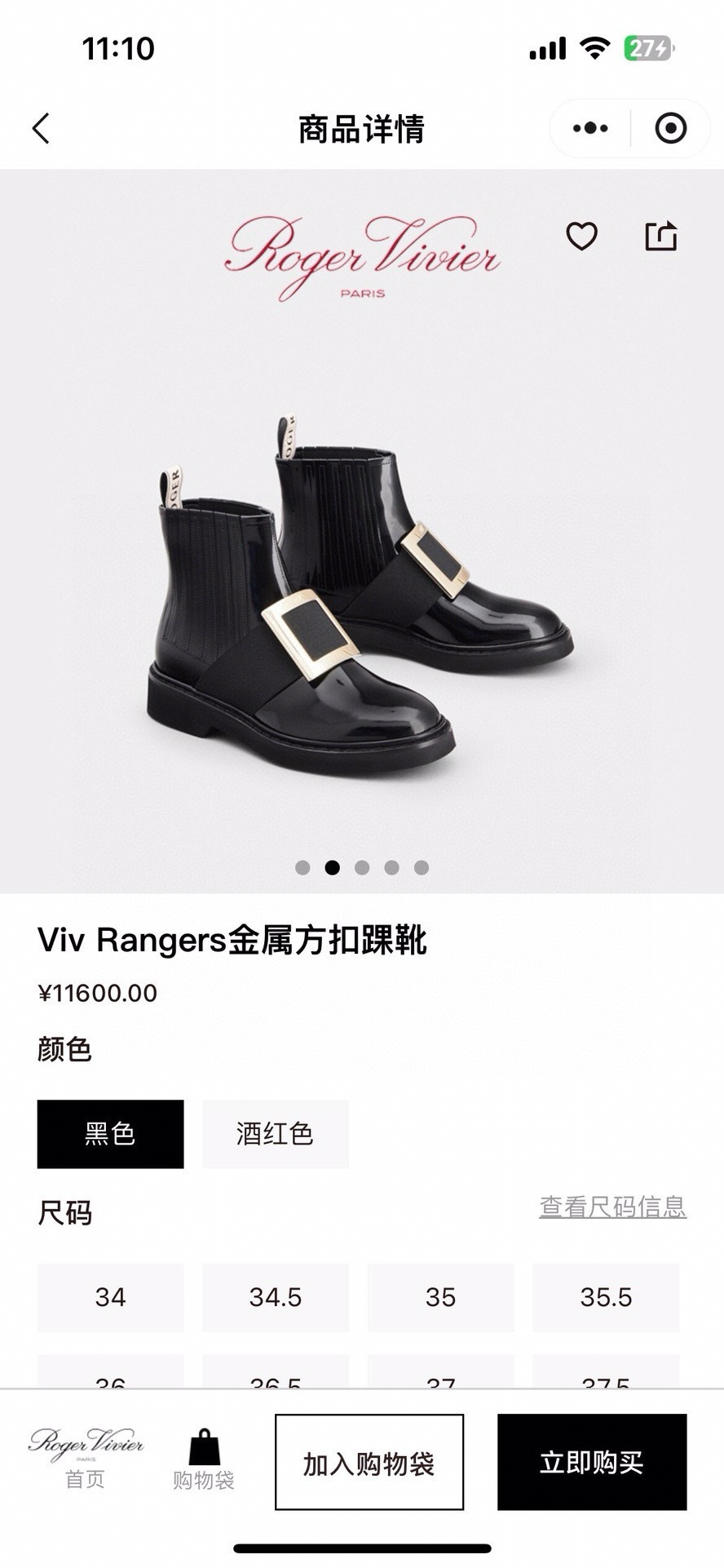Choose size 35
The width and height of the screenshot is (724, 1568).
pos(440,1297)
